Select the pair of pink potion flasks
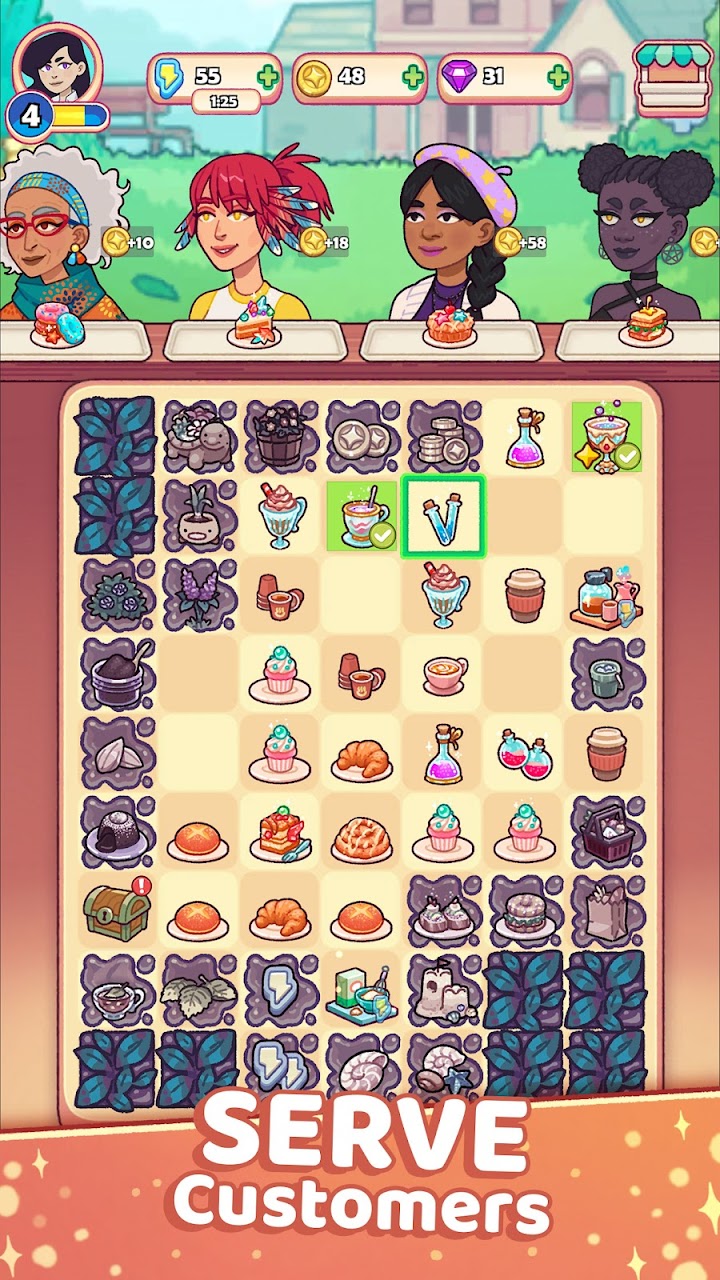 (524, 755)
